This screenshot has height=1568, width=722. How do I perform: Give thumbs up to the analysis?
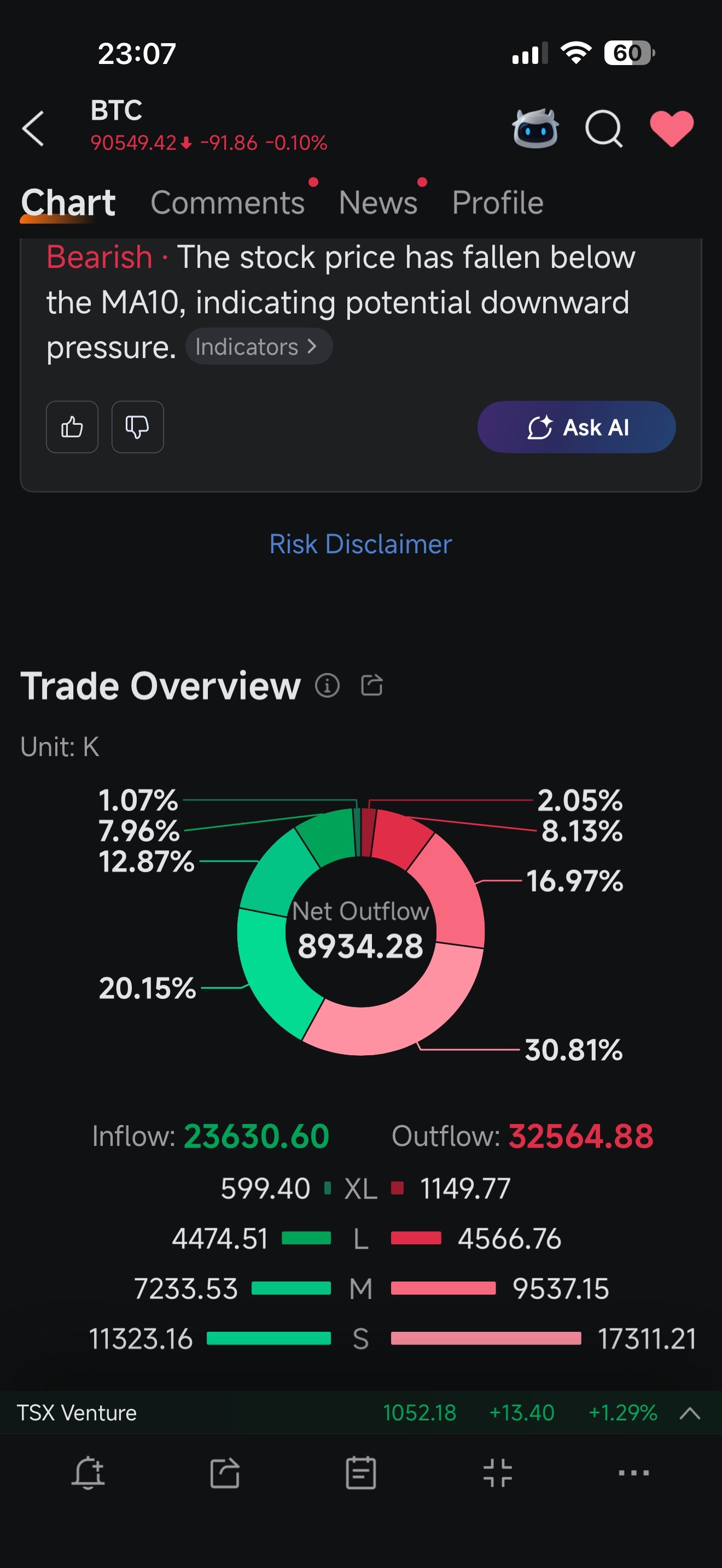[72, 426]
